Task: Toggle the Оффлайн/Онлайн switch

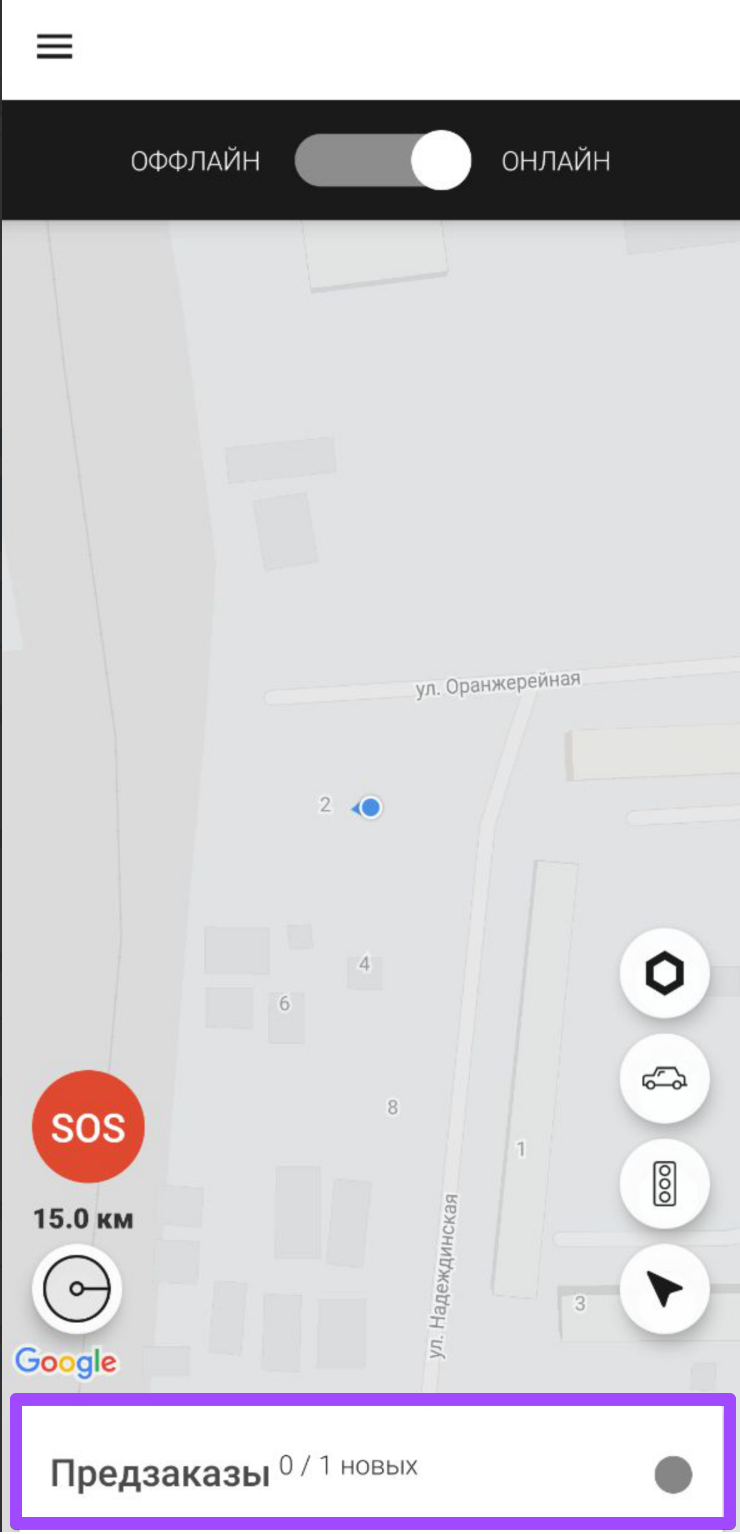Action: pos(382,161)
